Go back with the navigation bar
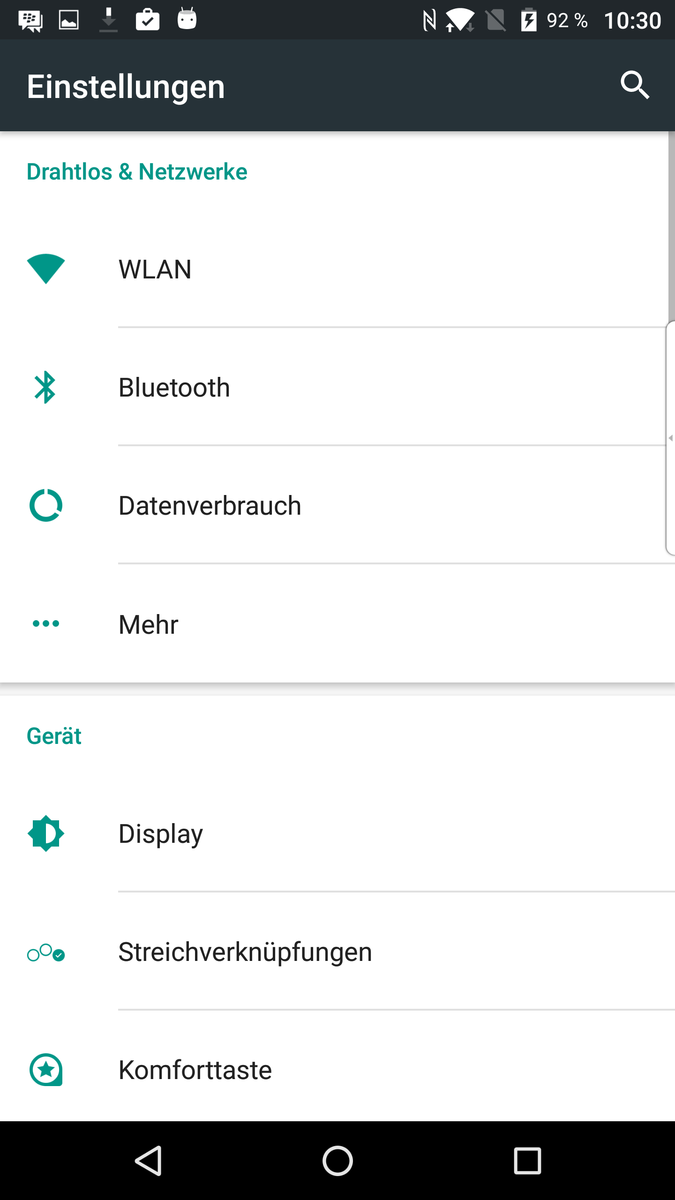 point(148,1160)
